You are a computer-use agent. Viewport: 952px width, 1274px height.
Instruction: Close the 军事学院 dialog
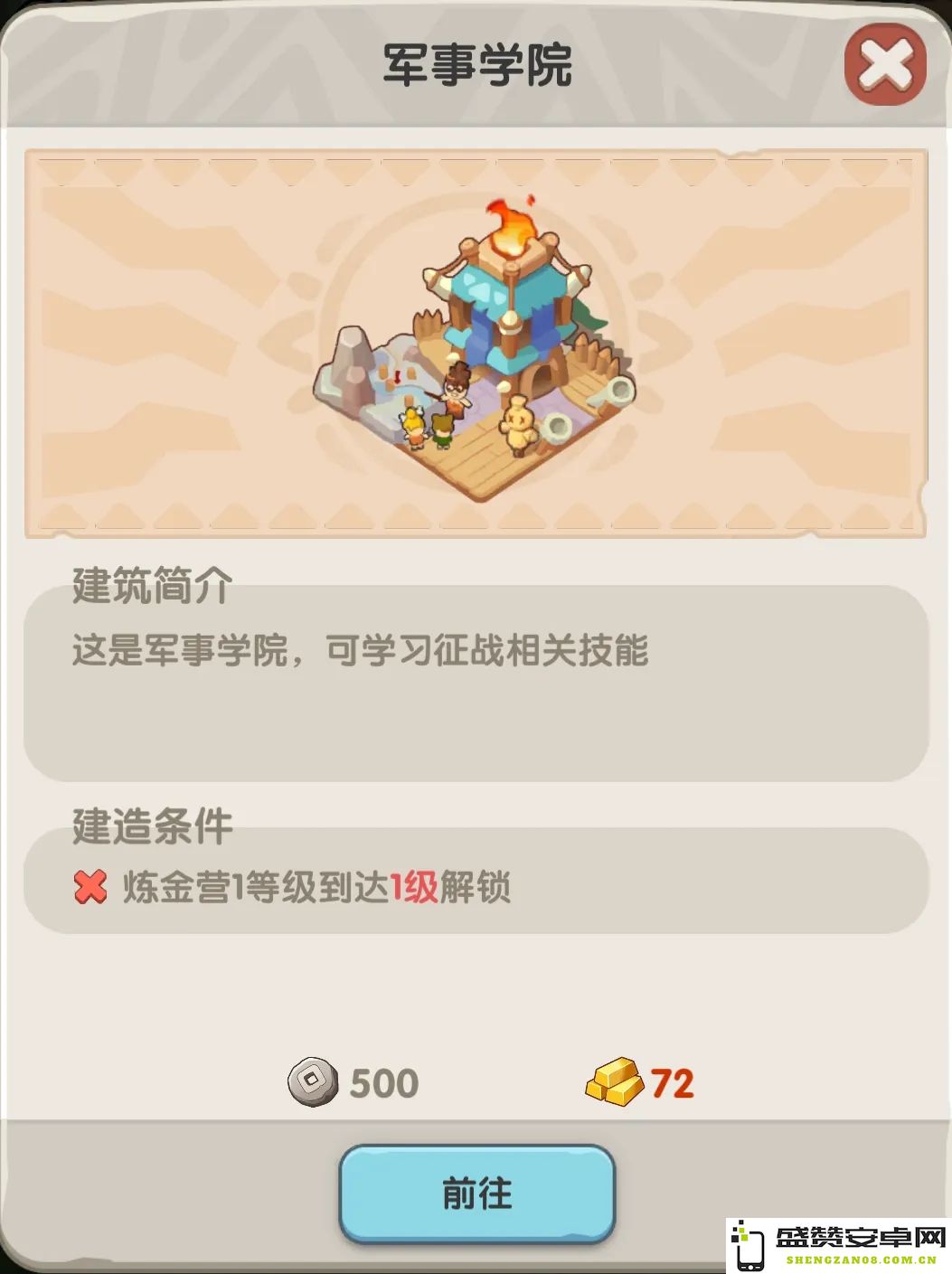tap(884, 65)
